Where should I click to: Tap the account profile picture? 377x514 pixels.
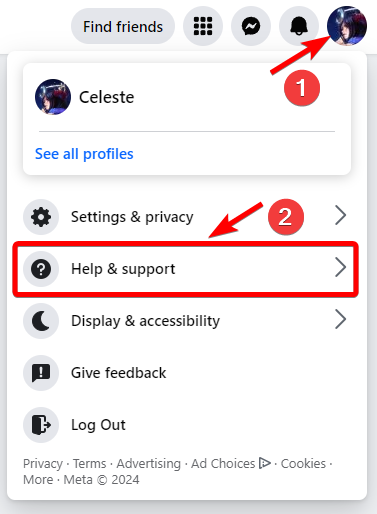(347, 26)
